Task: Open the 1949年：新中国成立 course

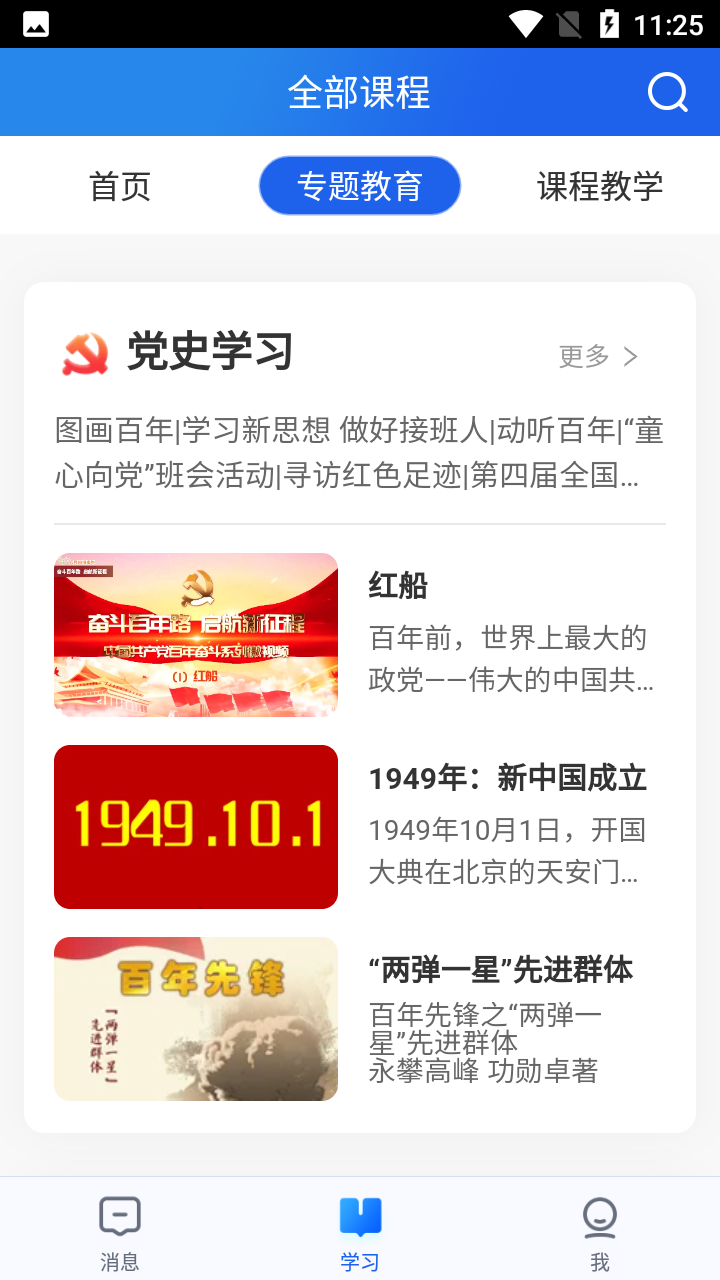Action: point(360,827)
